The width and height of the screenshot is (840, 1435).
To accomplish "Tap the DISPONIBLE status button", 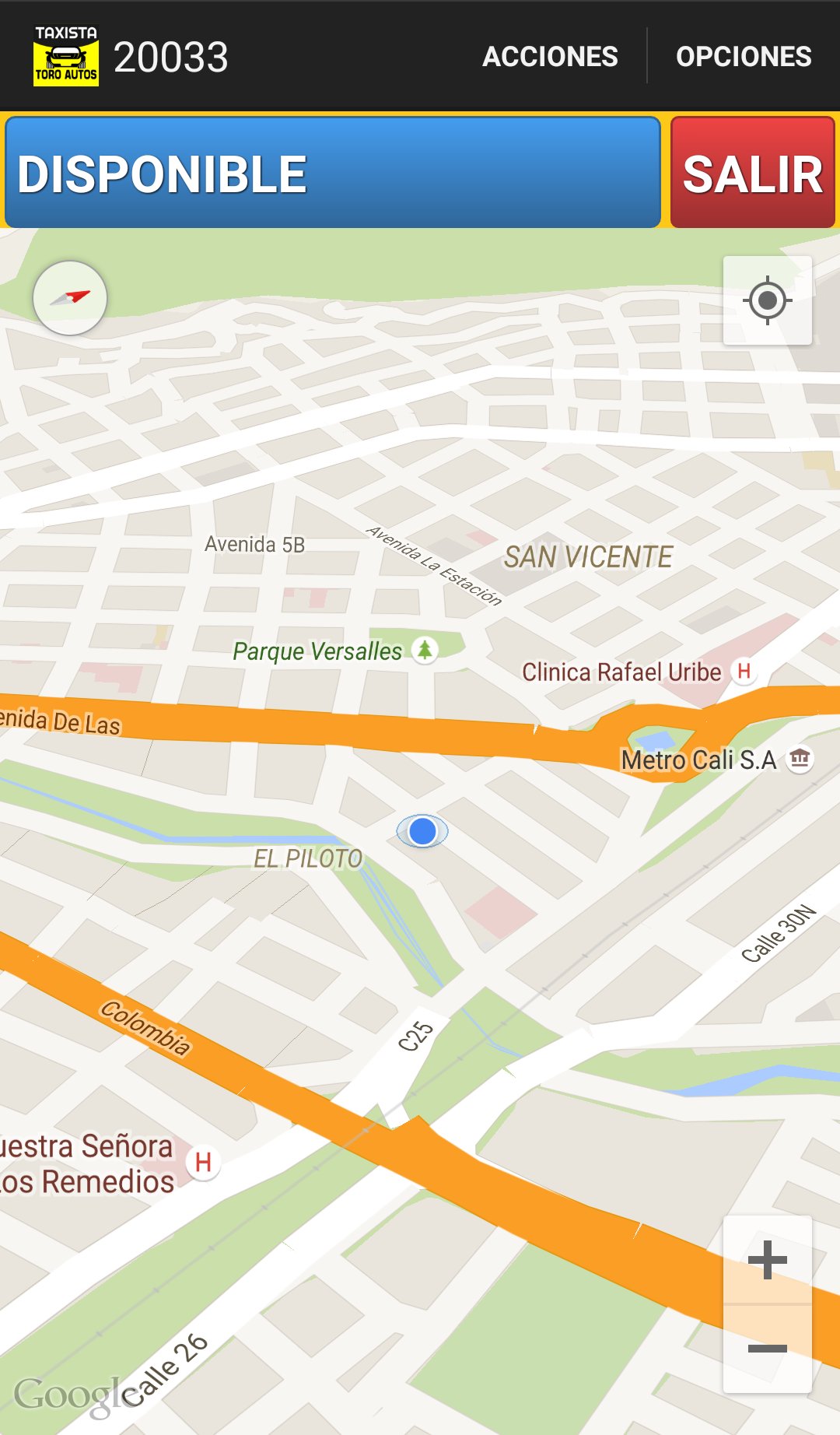I will [x=333, y=173].
